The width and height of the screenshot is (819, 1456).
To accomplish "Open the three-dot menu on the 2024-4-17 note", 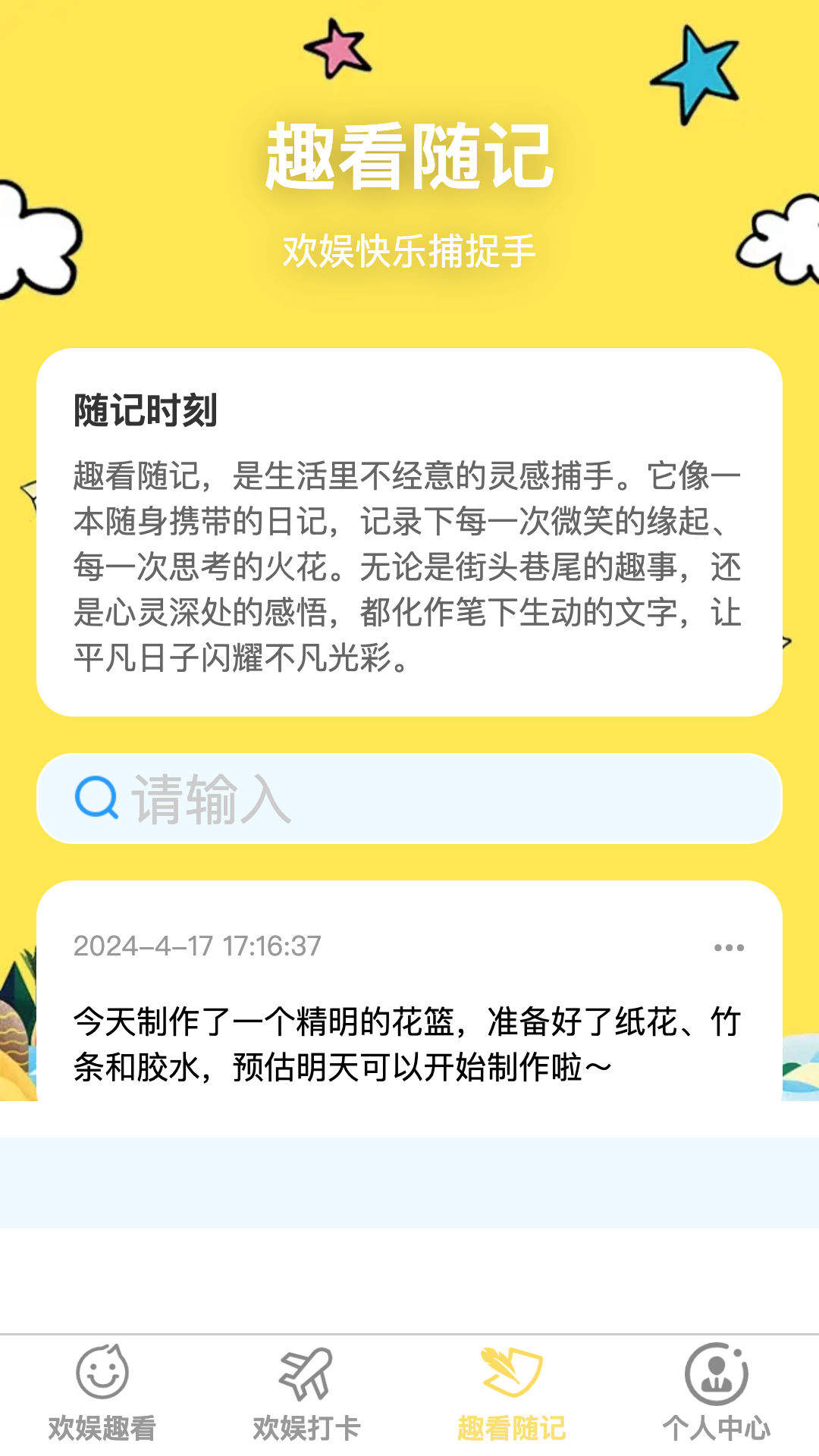I will click(x=729, y=947).
